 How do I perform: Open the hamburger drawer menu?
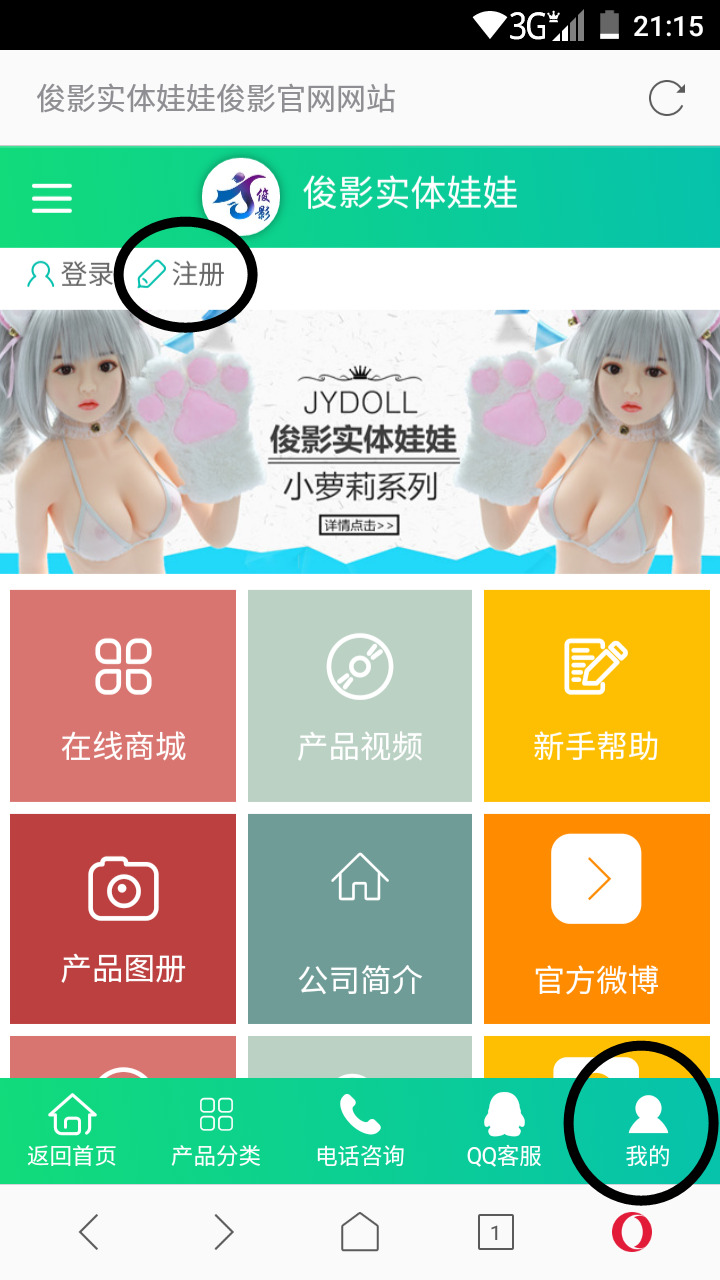click(x=52, y=198)
